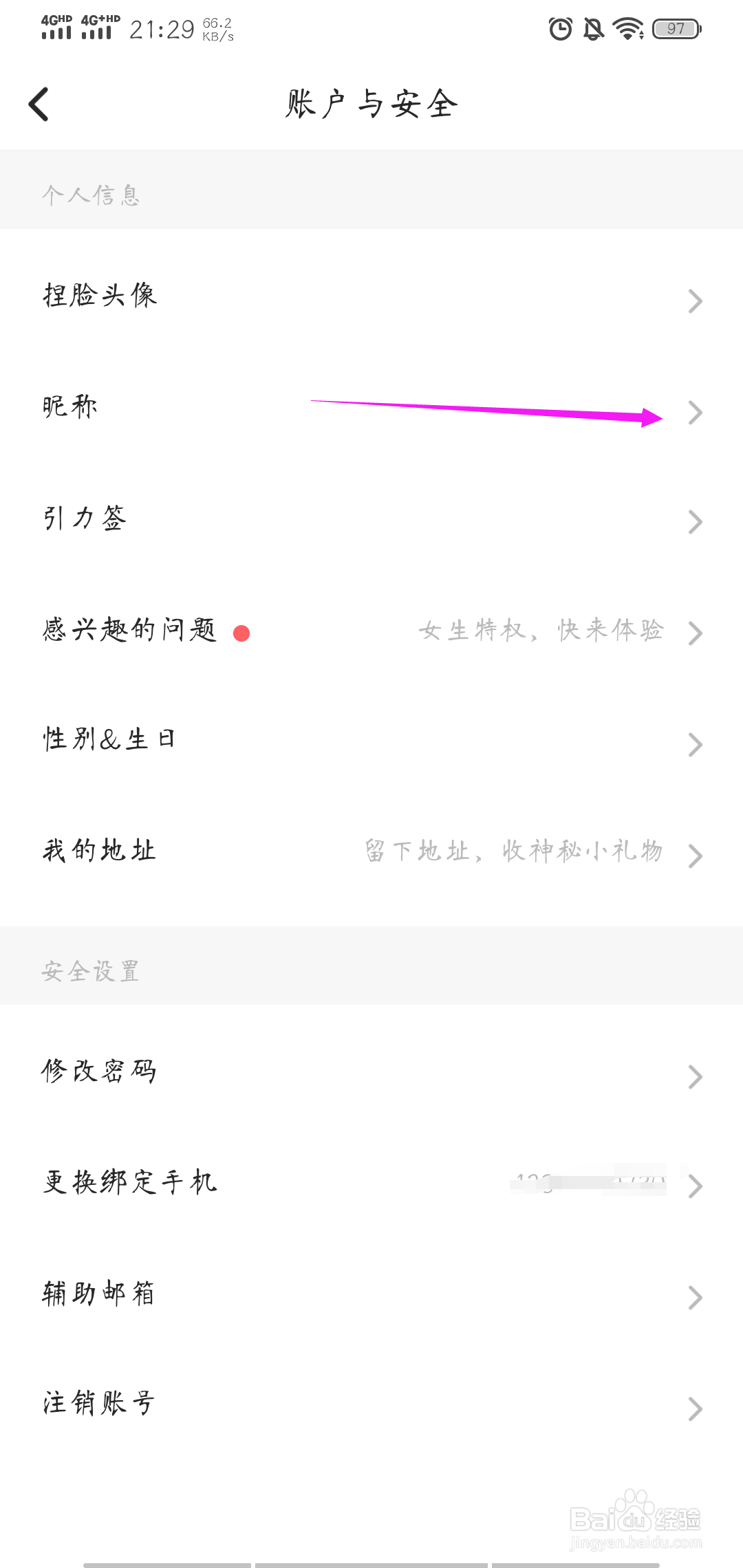Open 更换绑定手机

click(x=371, y=1184)
